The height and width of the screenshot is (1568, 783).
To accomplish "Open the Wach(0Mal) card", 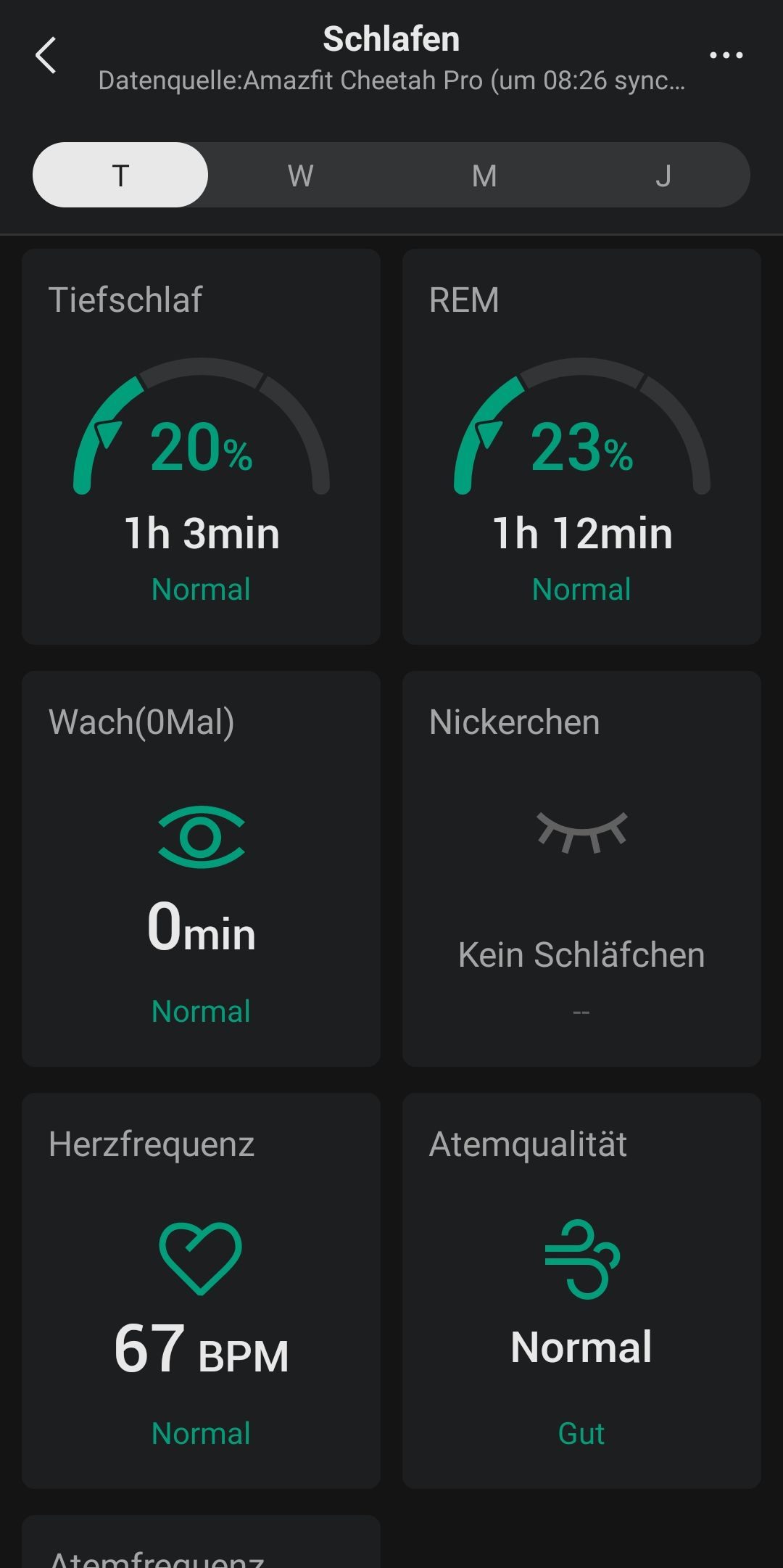I will 201,869.
